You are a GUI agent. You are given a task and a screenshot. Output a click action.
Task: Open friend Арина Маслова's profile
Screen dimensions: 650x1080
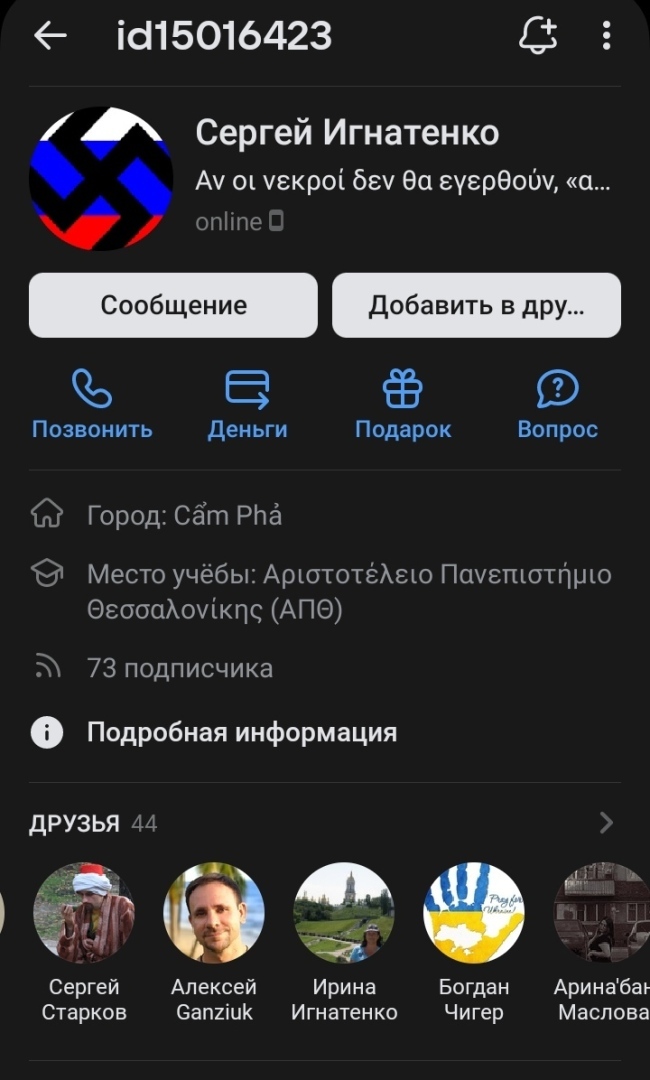(602, 913)
